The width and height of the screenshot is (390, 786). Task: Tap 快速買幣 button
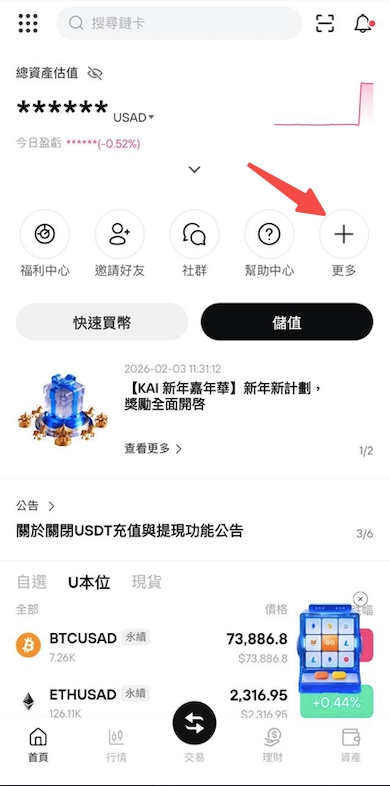tap(102, 322)
